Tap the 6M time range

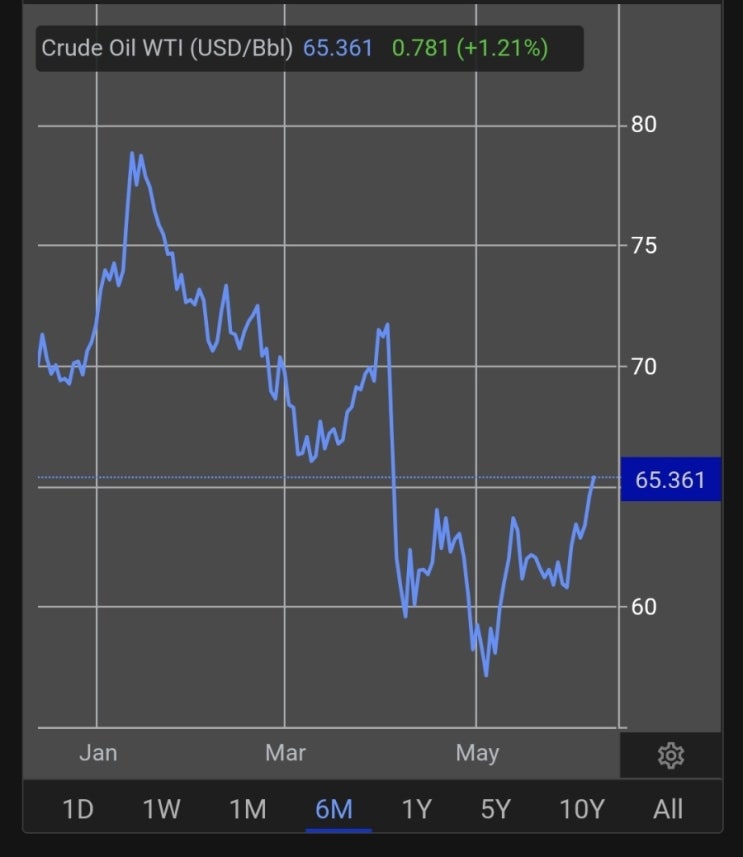pos(334,808)
